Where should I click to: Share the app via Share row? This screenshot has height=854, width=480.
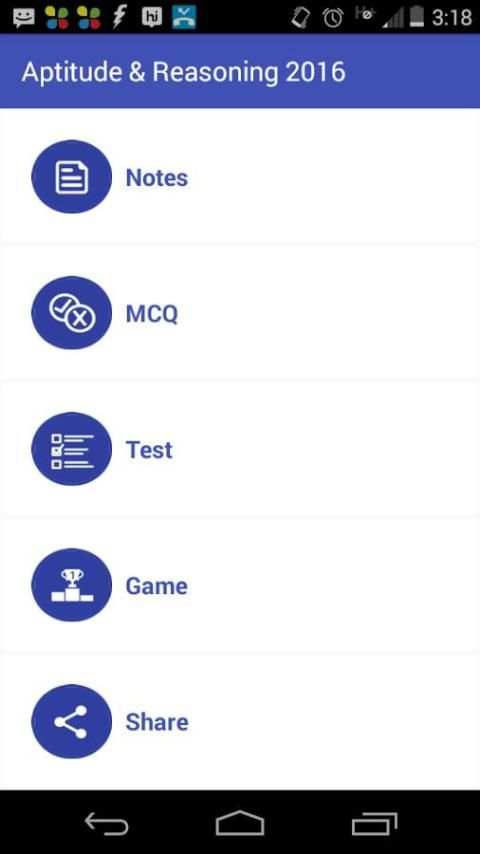click(x=240, y=721)
